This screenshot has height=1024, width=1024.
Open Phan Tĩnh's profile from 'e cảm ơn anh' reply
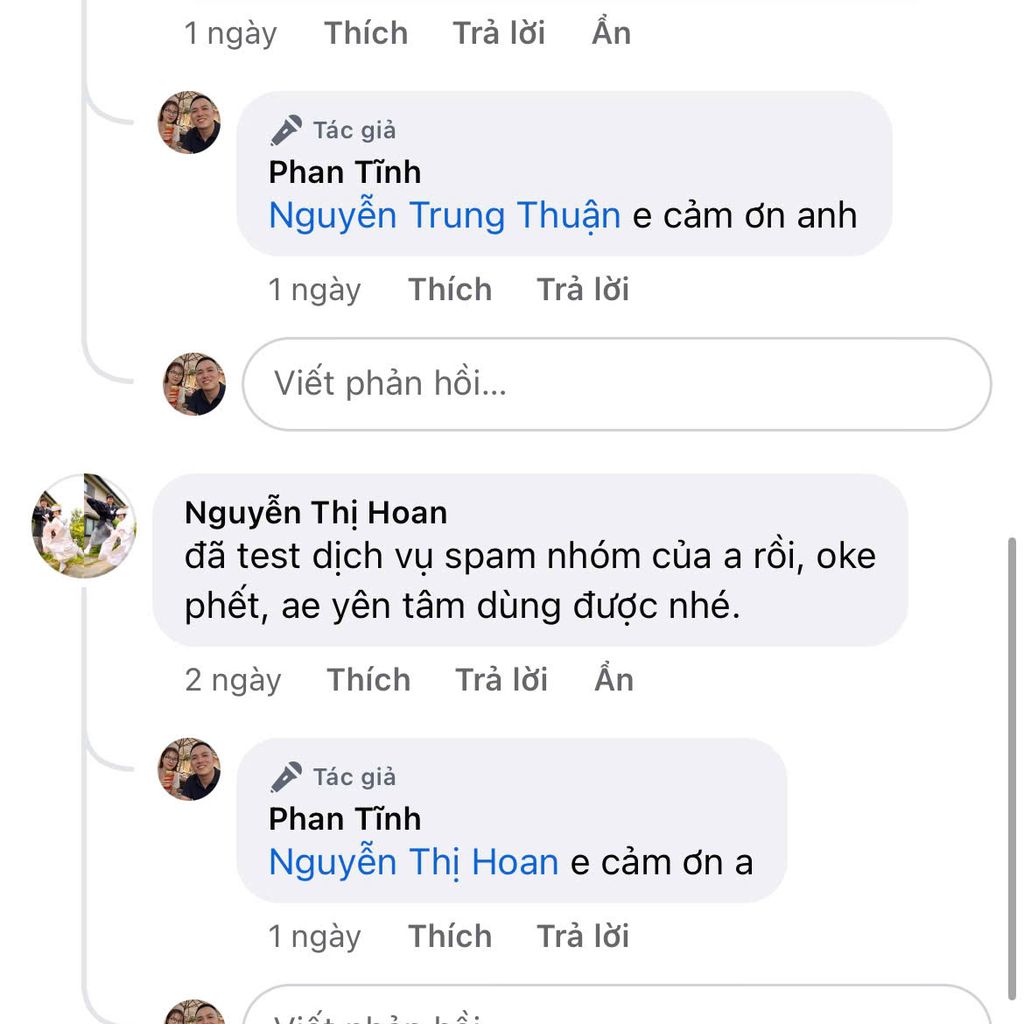pos(344,172)
